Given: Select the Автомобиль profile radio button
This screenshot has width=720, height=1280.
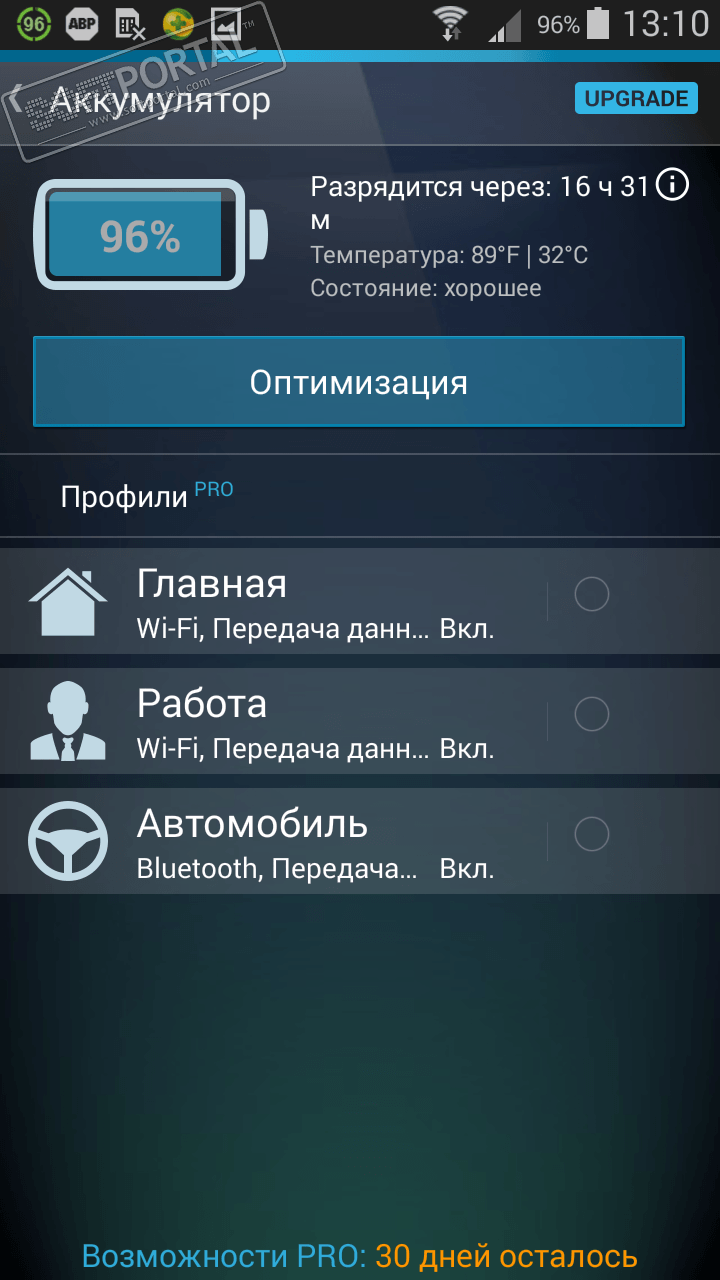Looking at the screenshot, I should tap(592, 835).
